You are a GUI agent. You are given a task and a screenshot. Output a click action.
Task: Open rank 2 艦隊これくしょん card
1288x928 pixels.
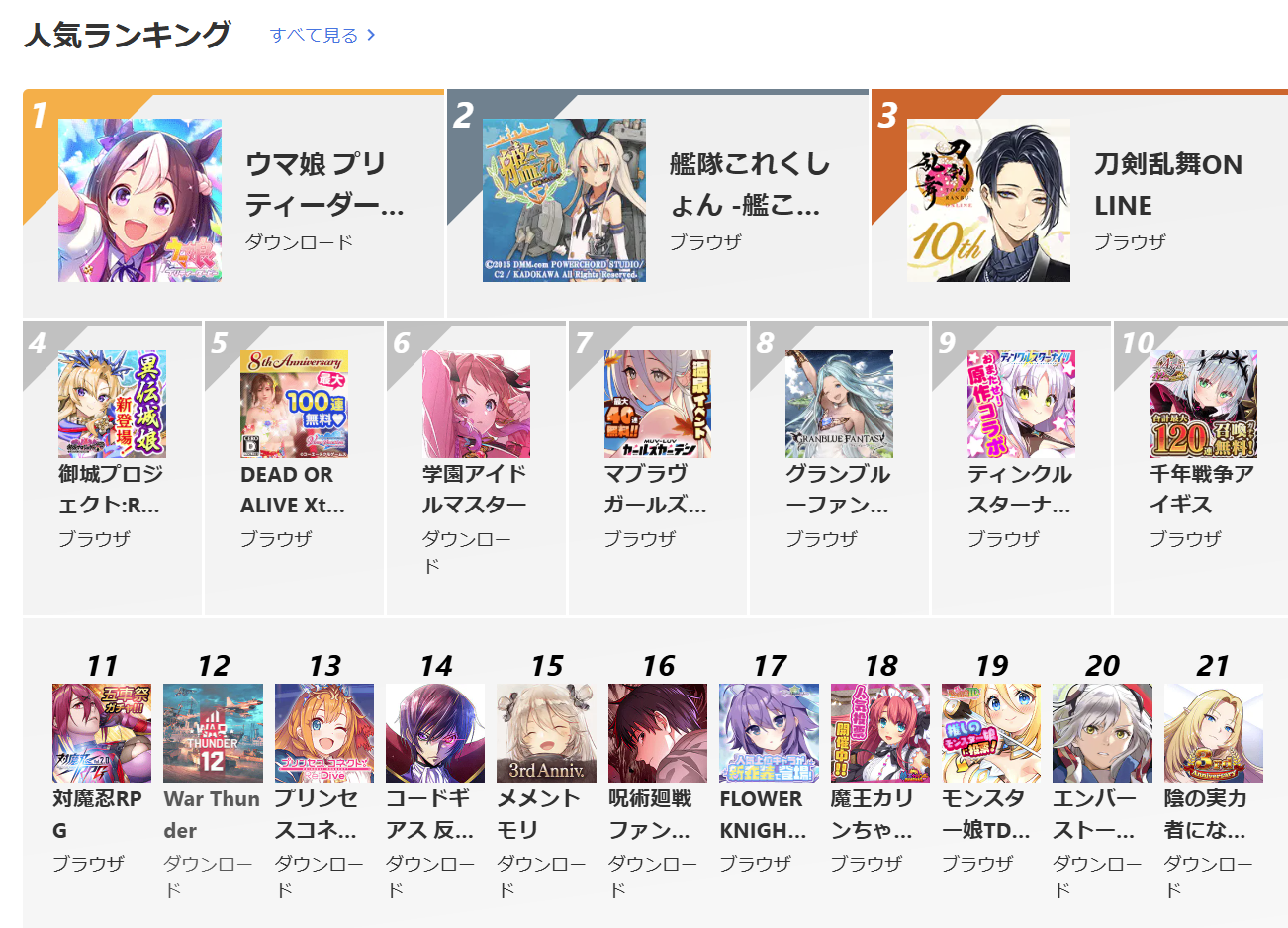pyautogui.click(x=657, y=202)
